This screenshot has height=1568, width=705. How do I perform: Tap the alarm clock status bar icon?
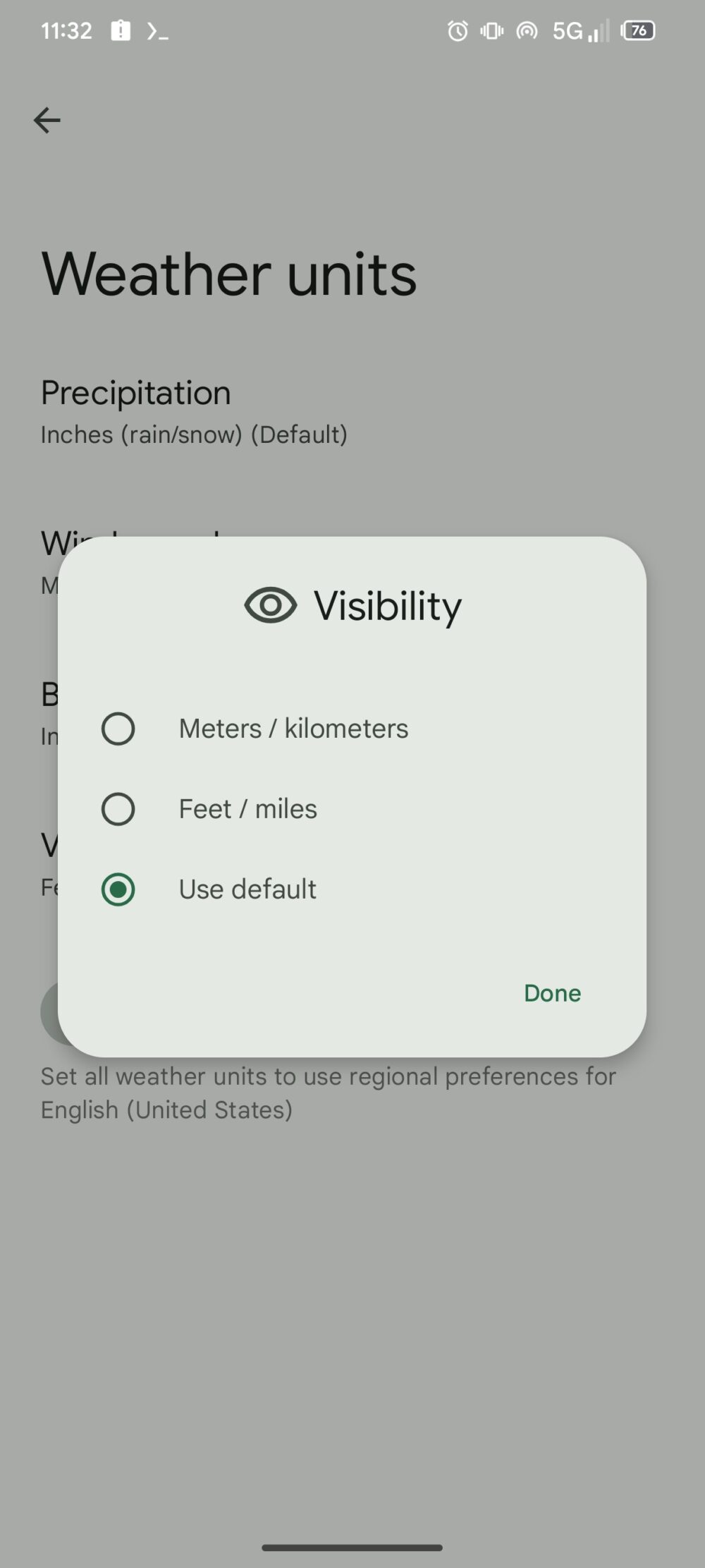(x=456, y=30)
